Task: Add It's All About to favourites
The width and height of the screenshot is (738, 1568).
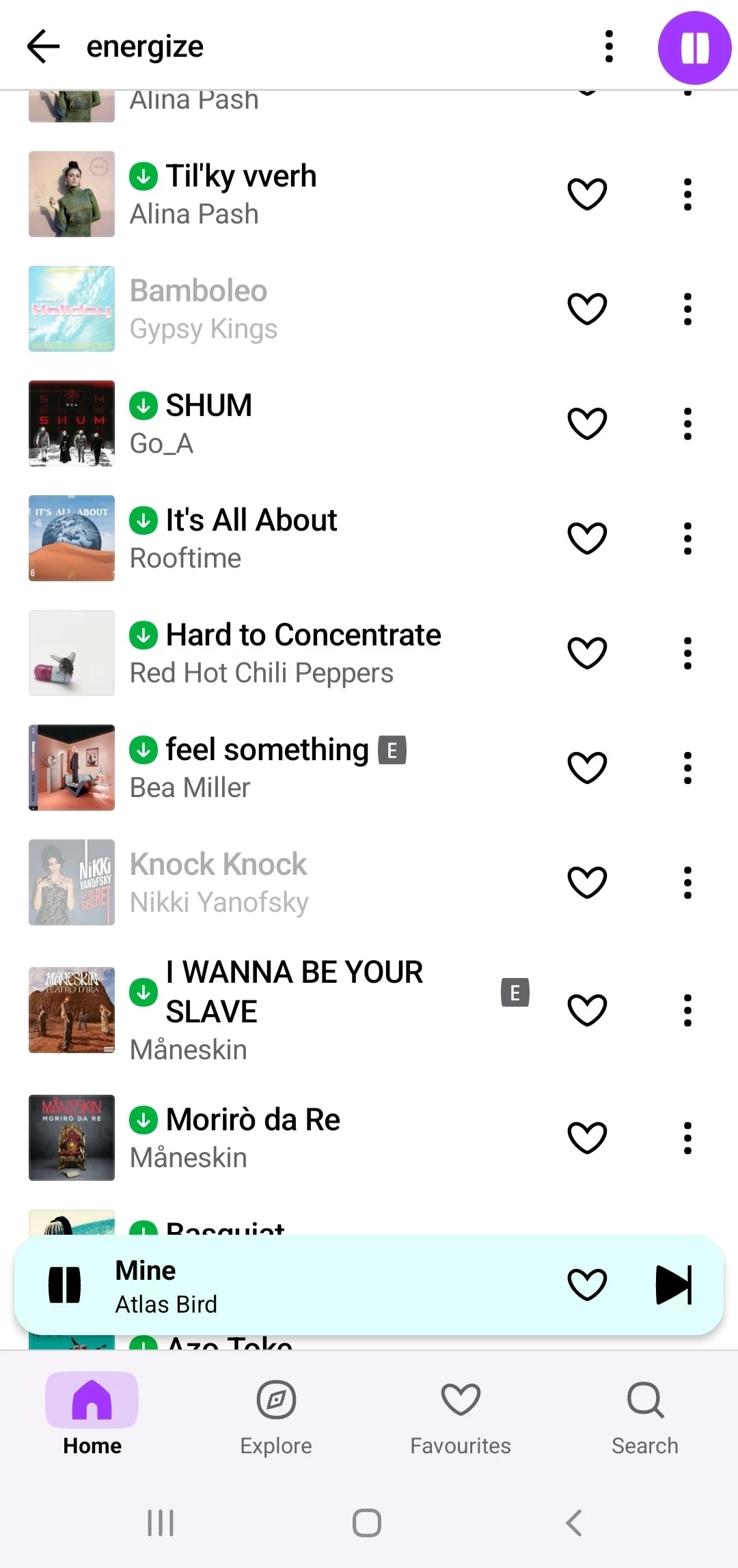Action: (x=587, y=539)
